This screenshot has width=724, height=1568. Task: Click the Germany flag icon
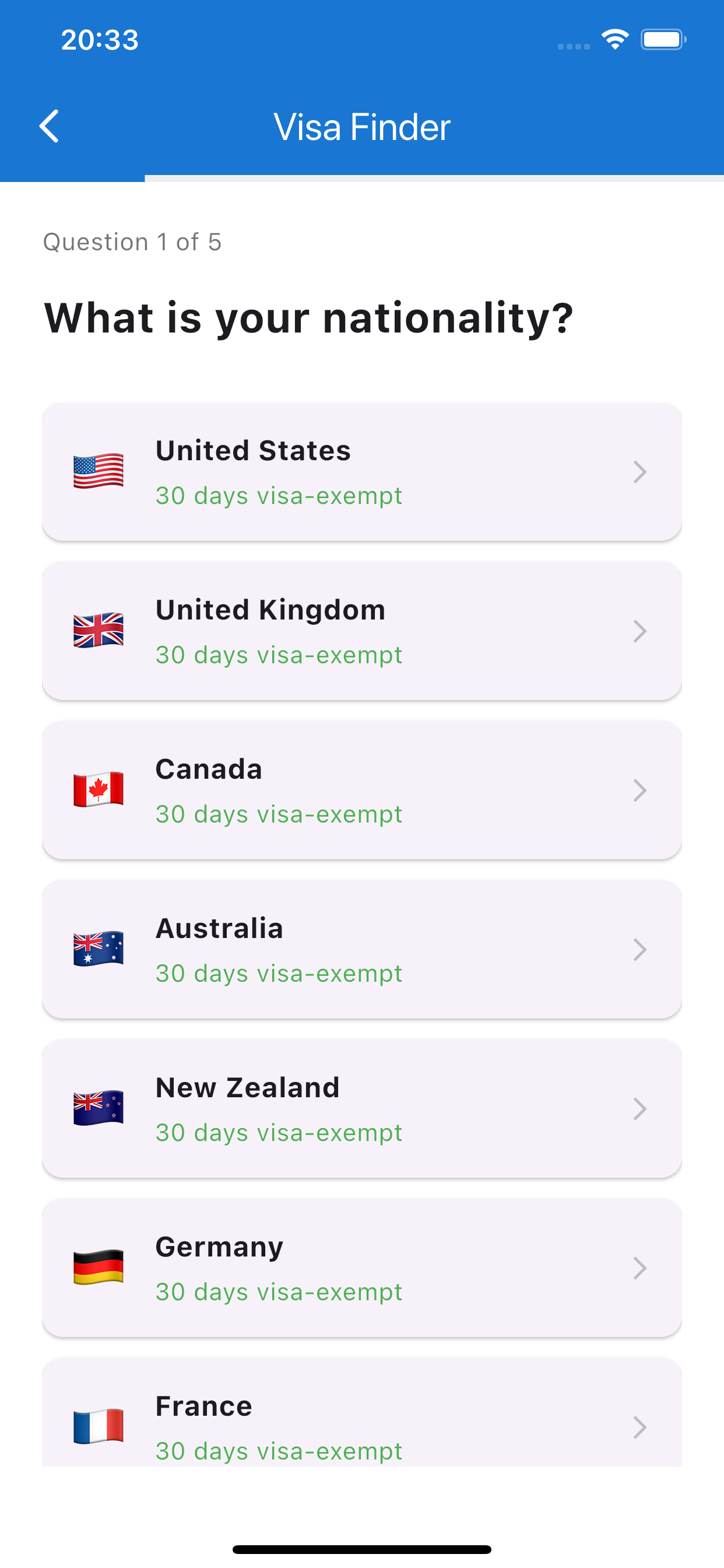pos(99,1268)
